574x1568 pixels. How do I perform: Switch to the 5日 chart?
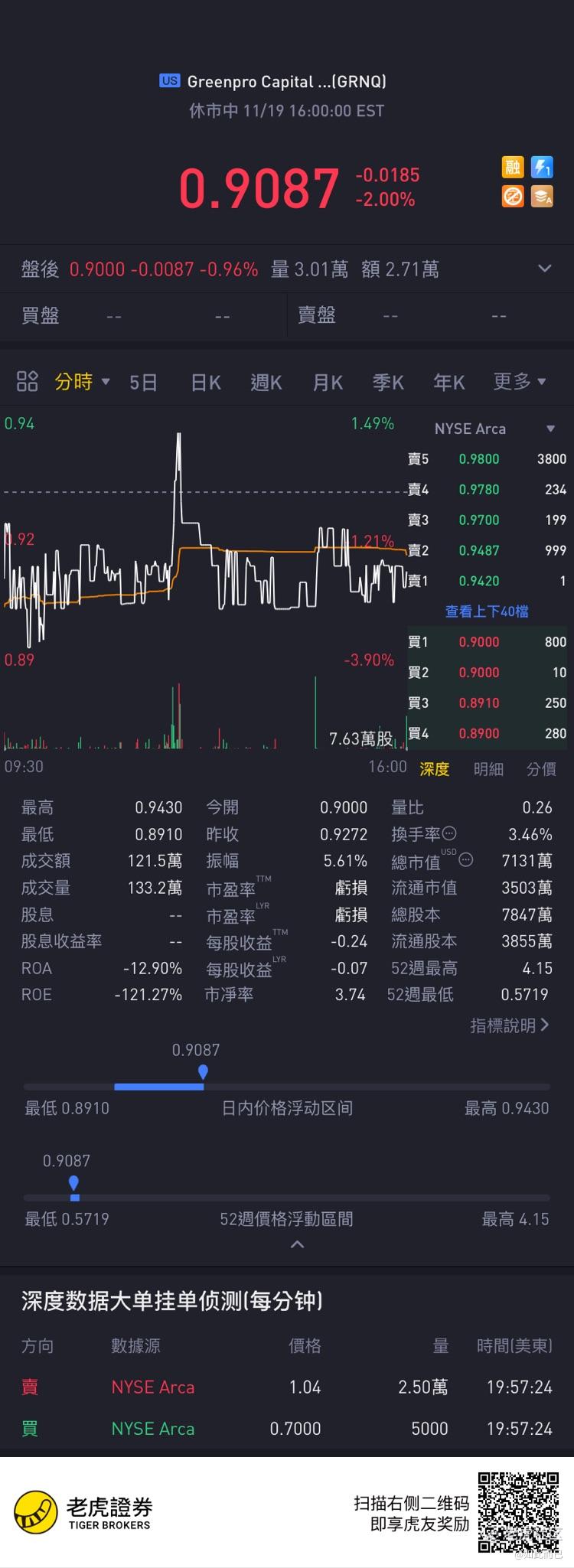[143, 382]
